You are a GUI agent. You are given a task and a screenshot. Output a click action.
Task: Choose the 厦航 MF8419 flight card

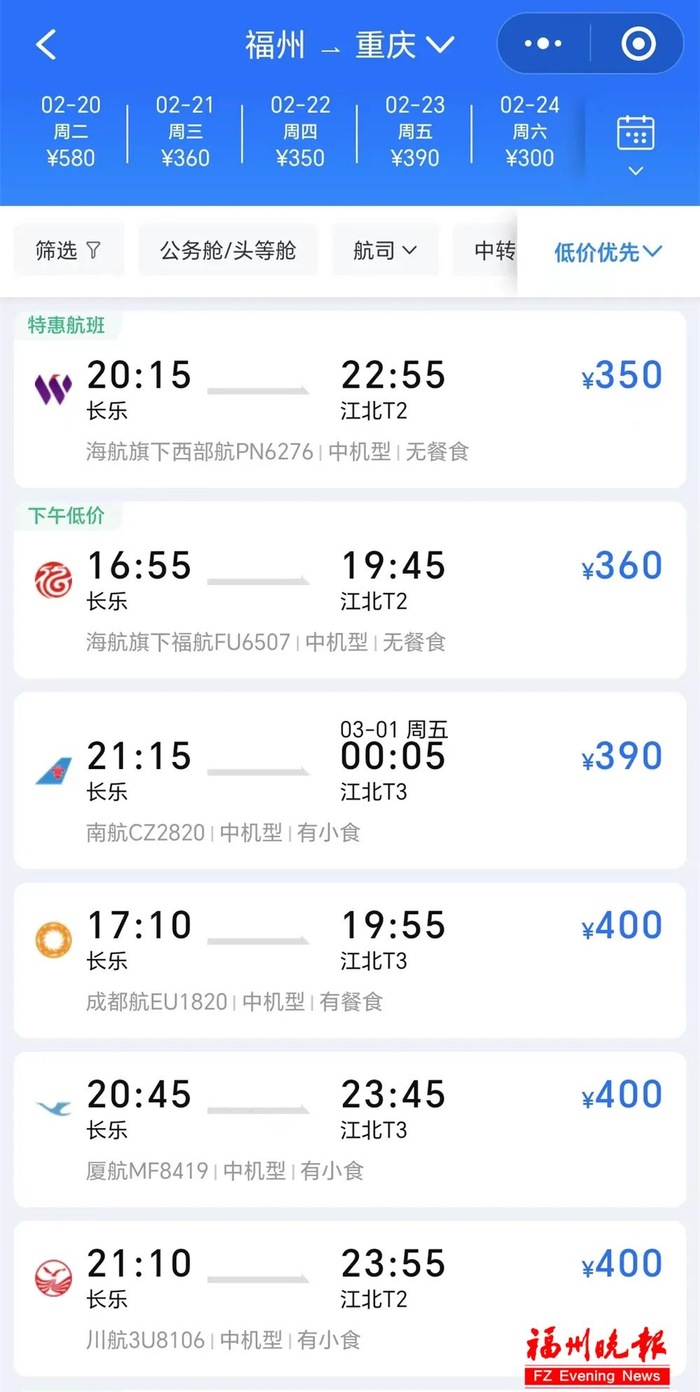(x=350, y=1129)
